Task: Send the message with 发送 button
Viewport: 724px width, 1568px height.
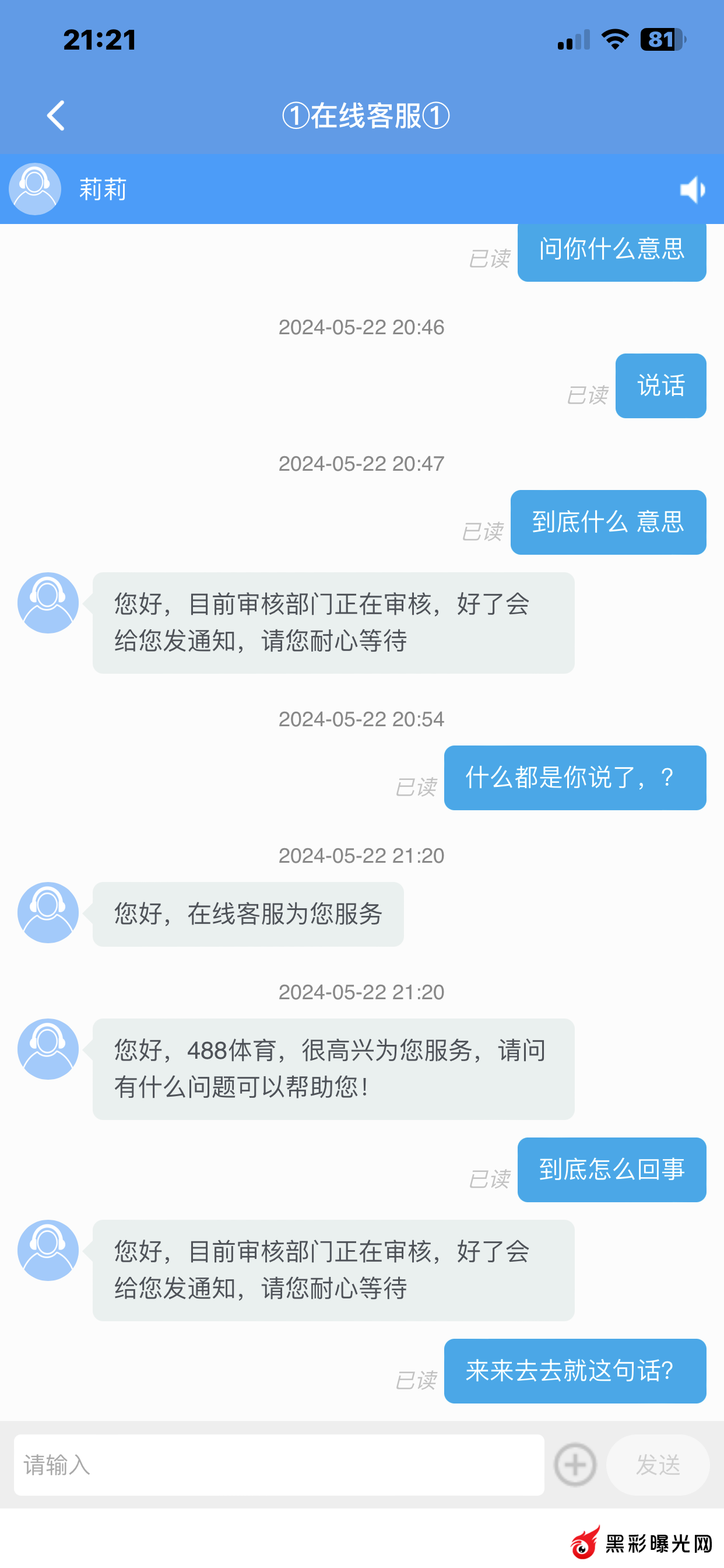Action: pyautogui.click(x=658, y=1465)
